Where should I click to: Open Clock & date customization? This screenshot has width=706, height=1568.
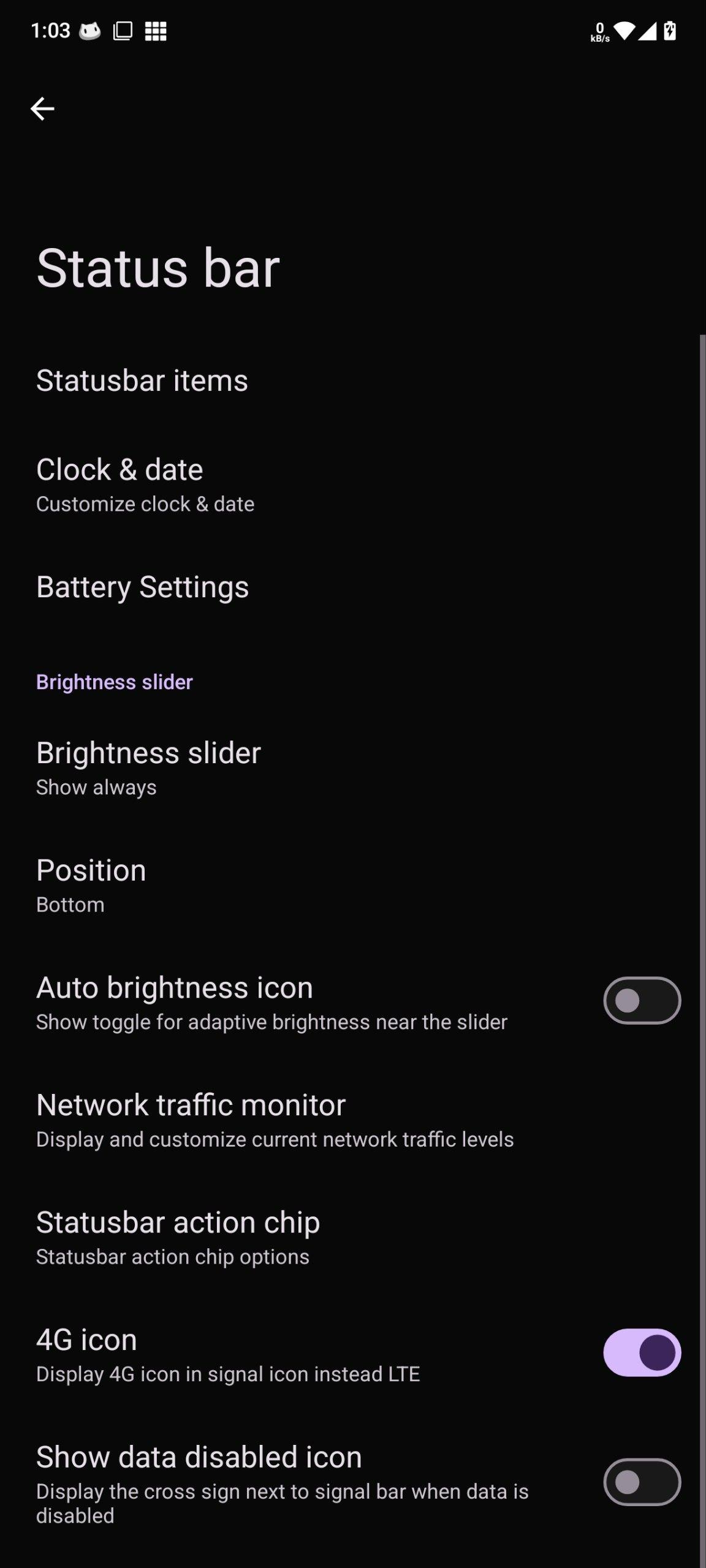(x=145, y=484)
